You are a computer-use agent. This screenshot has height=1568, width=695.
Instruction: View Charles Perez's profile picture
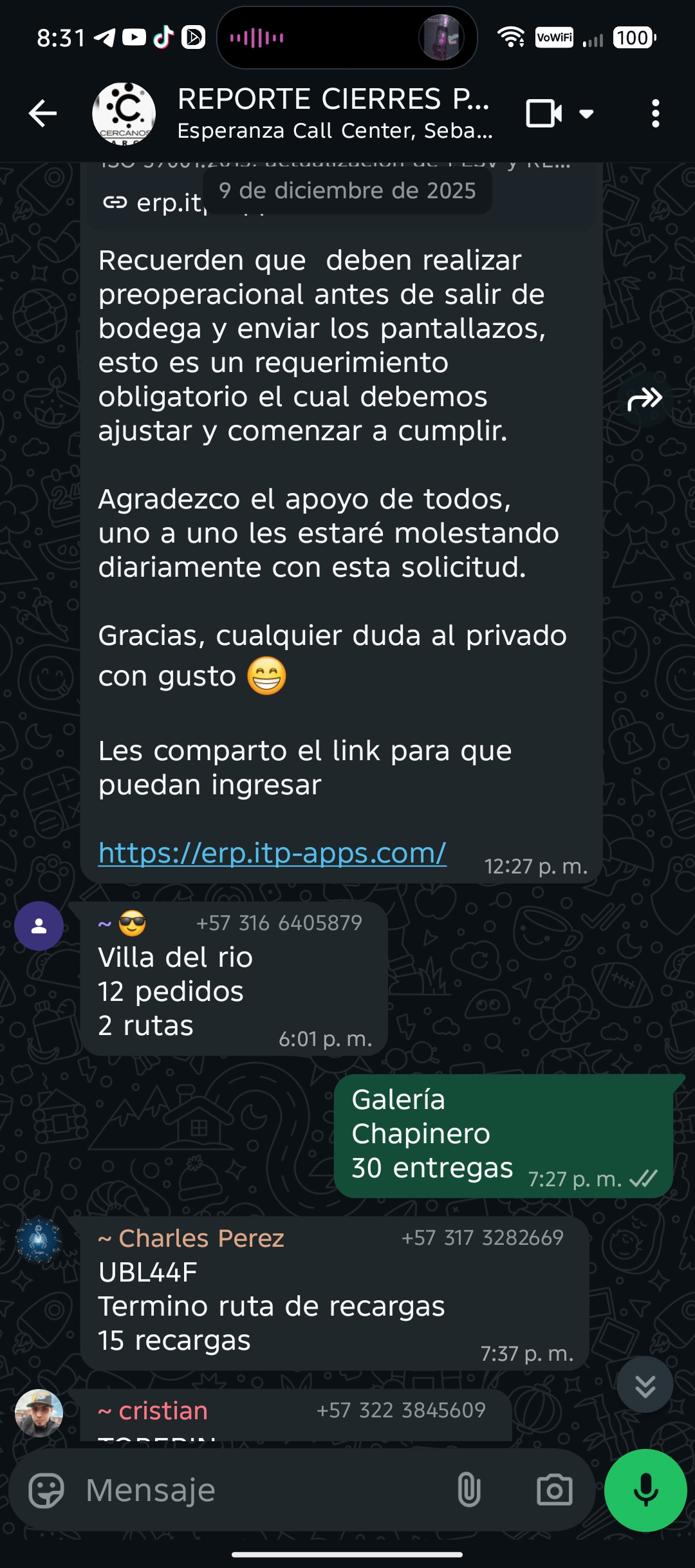(39, 1240)
